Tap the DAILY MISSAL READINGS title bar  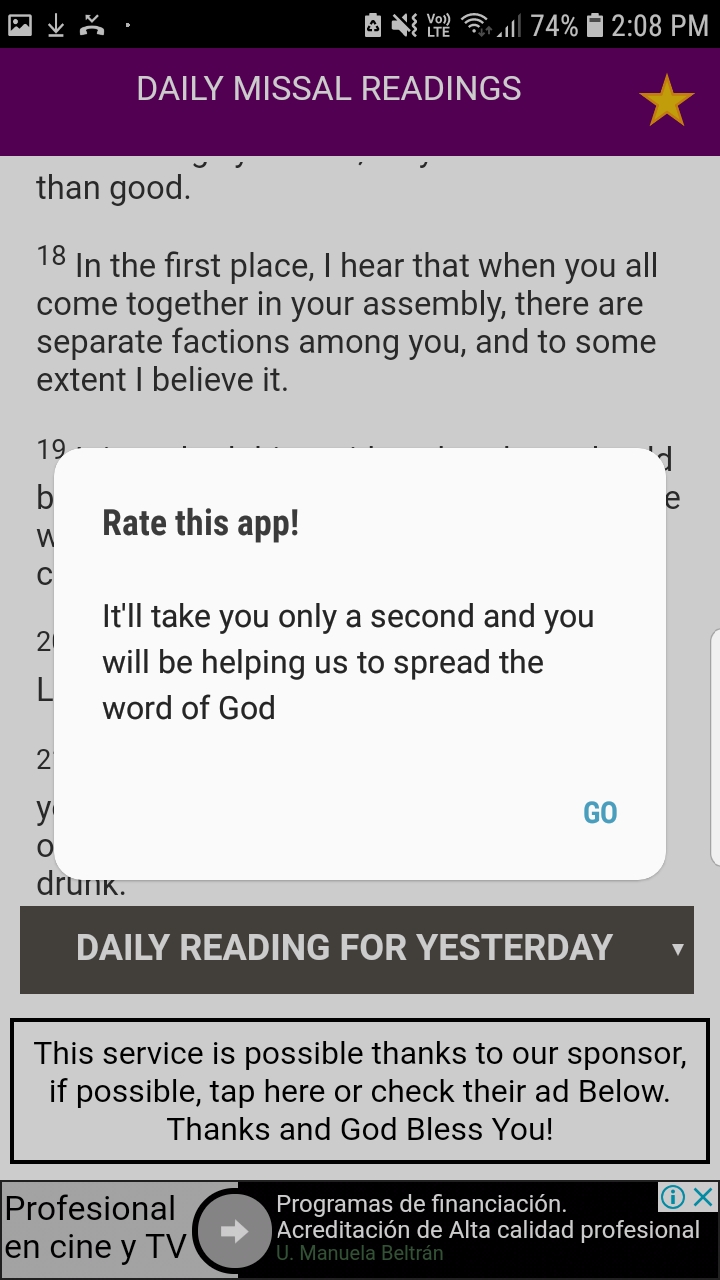coord(328,88)
